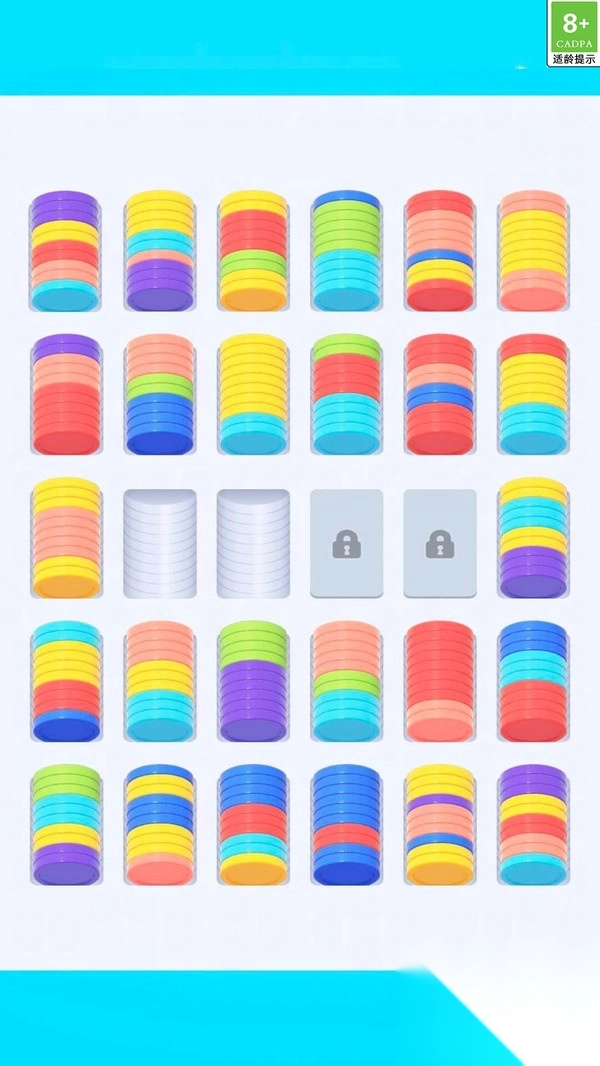The image size is (600, 1066).
Task: Choose the mostly blue stack with a red band
Action: (x=346, y=825)
